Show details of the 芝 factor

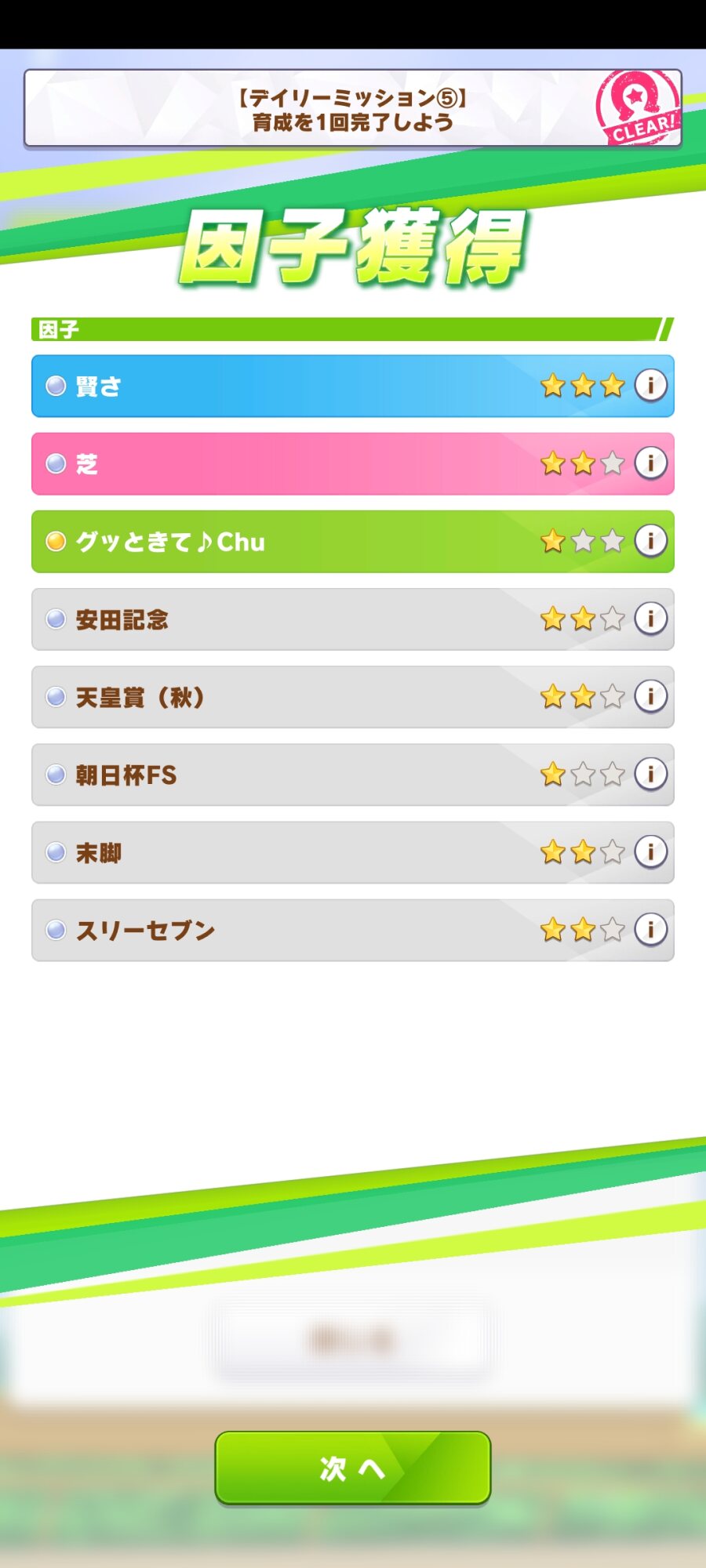pos(650,463)
